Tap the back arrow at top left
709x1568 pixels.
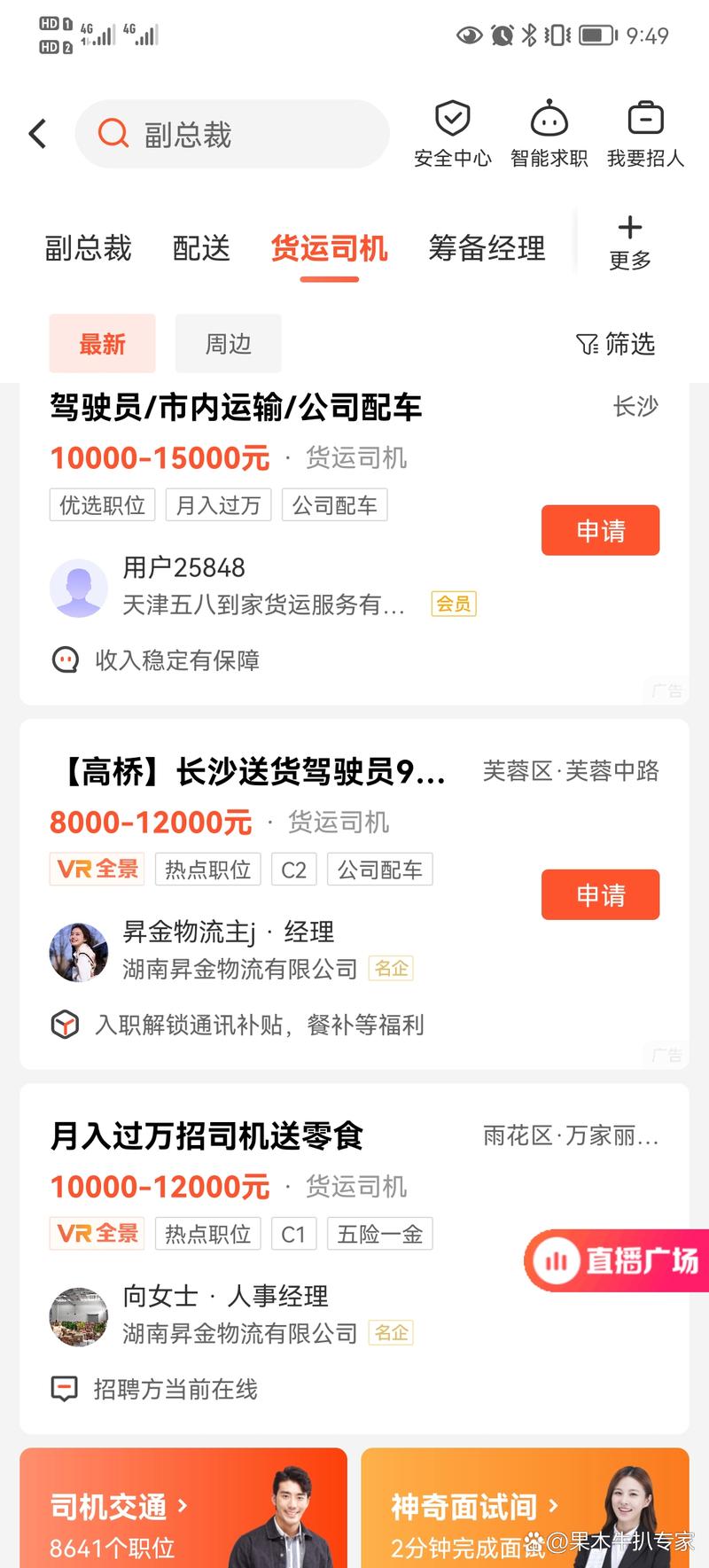(35, 132)
